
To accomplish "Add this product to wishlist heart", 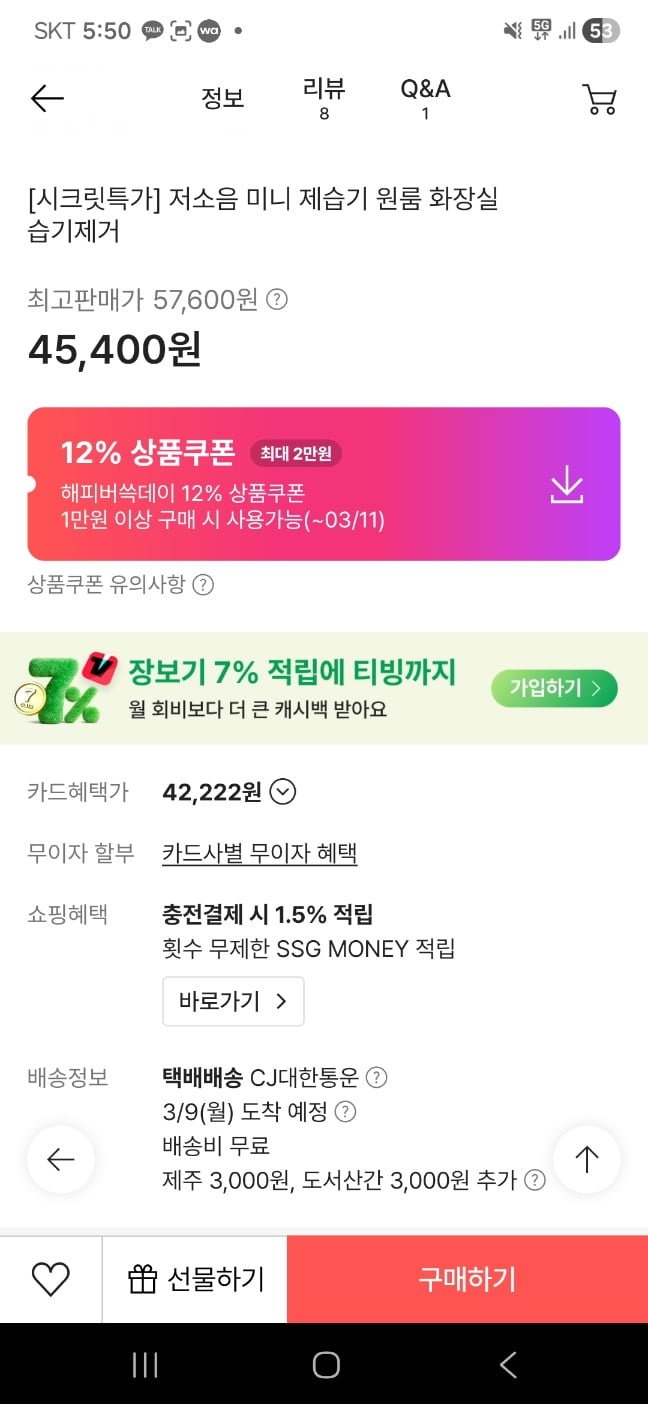I will 50,1279.
